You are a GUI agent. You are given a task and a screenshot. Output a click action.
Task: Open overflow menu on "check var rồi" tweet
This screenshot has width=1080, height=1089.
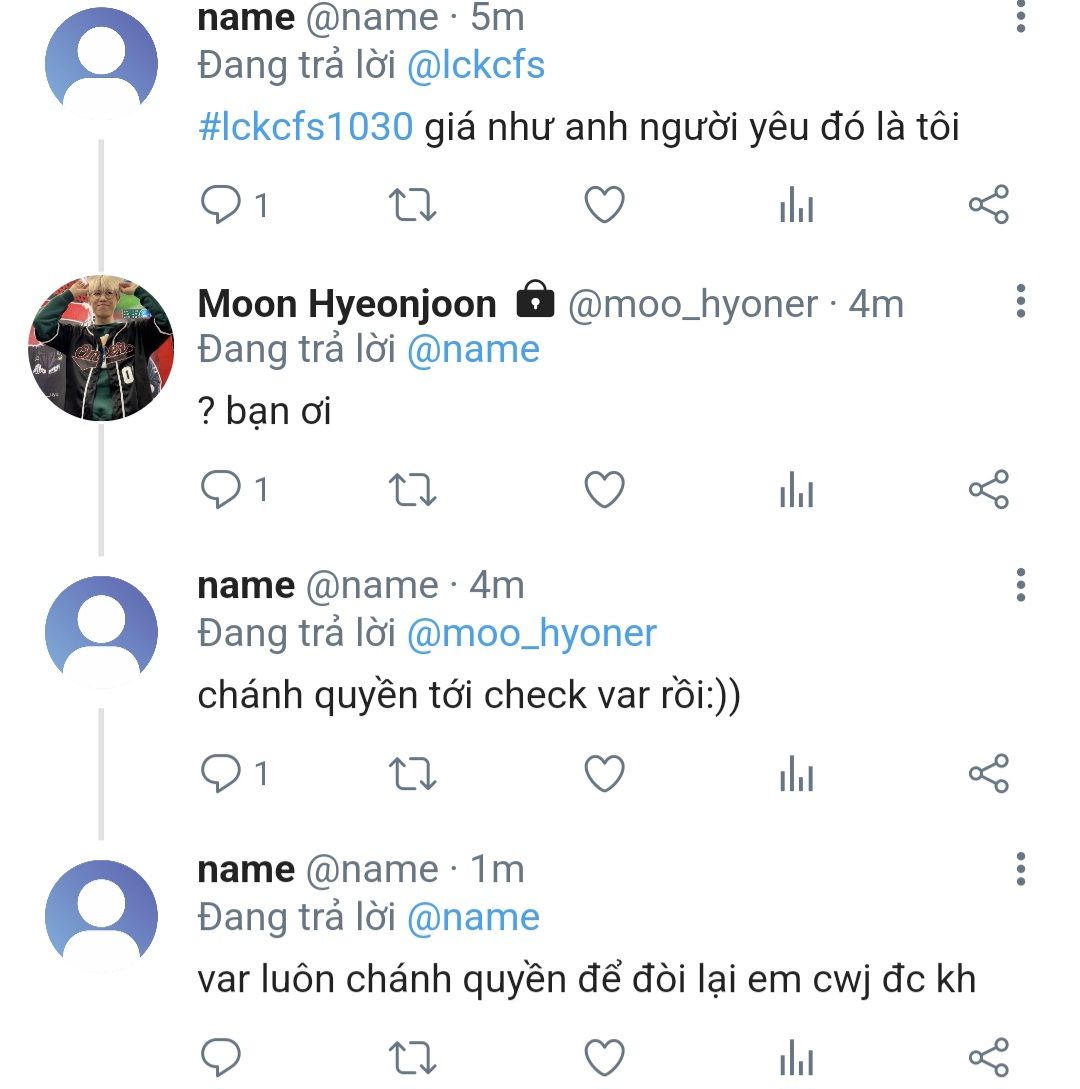1020,585
